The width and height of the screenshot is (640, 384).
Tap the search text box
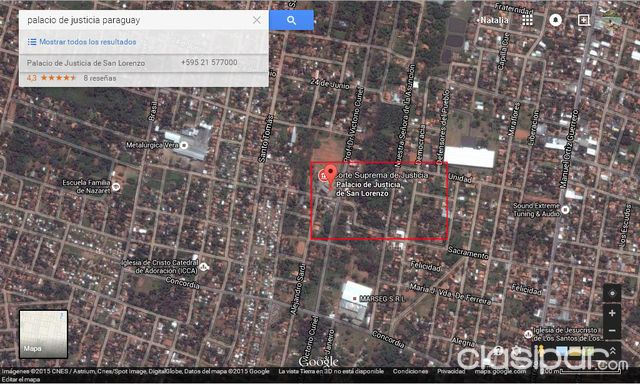point(135,20)
